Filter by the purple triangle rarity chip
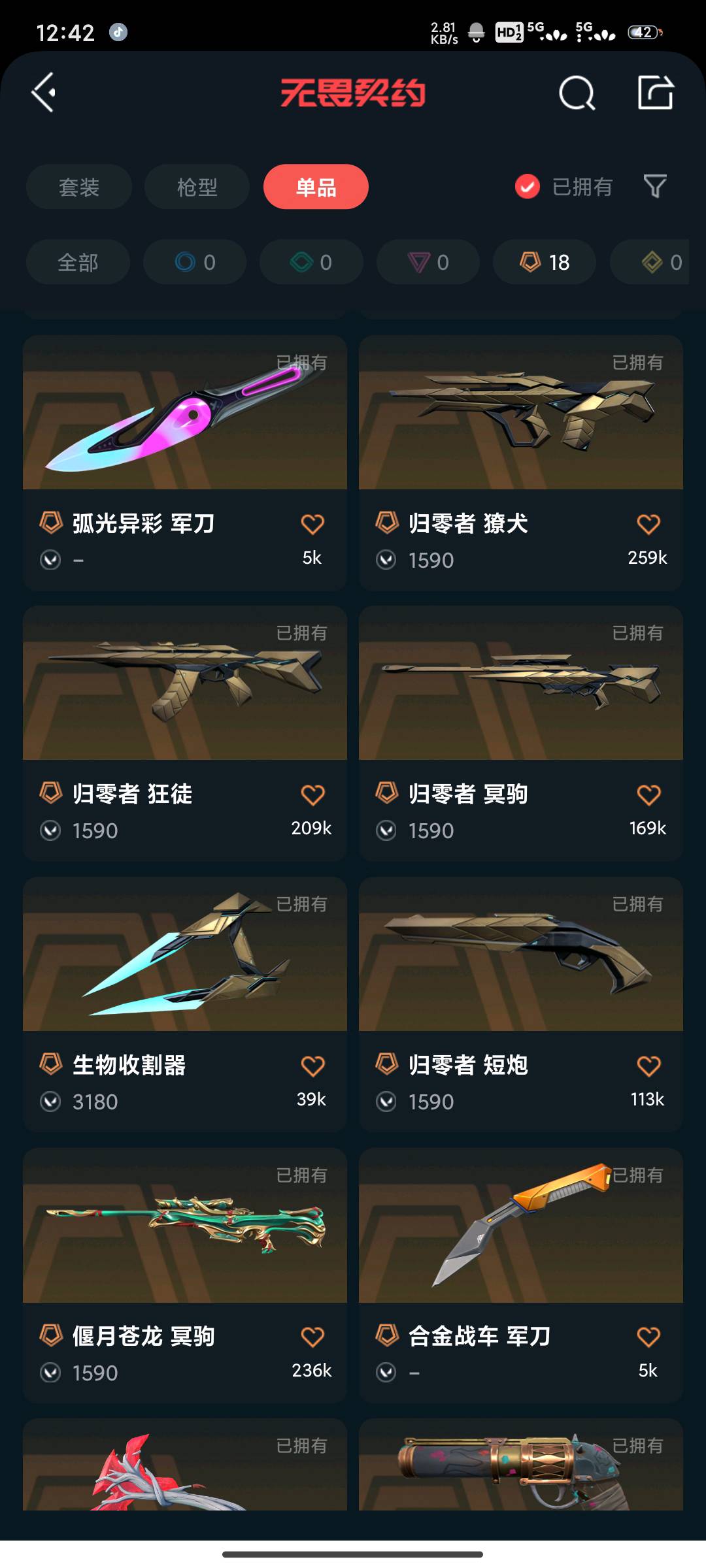The image size is (706, 1568). pos(428,262)
